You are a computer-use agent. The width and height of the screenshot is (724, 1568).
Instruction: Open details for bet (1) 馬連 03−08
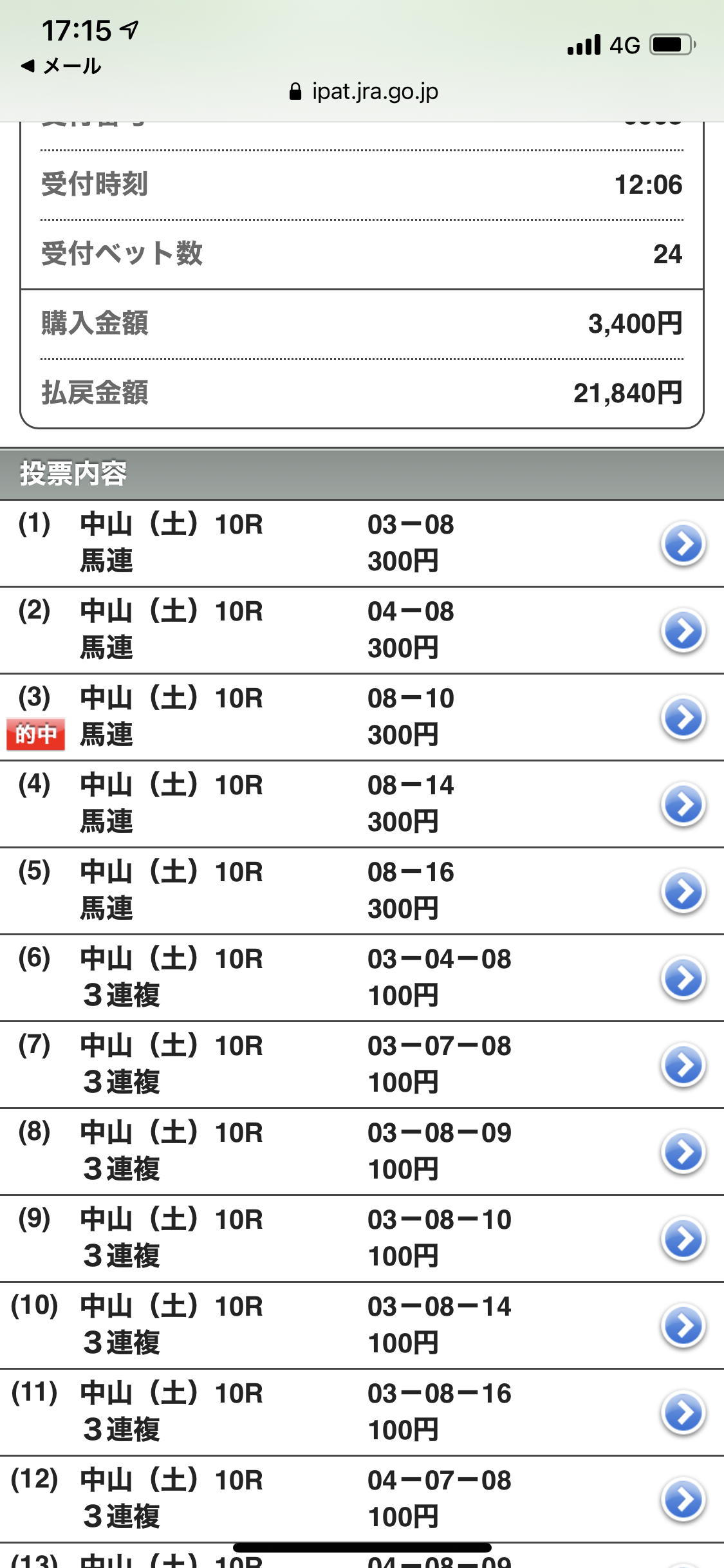pyautogui.click(x=683, y=545)
